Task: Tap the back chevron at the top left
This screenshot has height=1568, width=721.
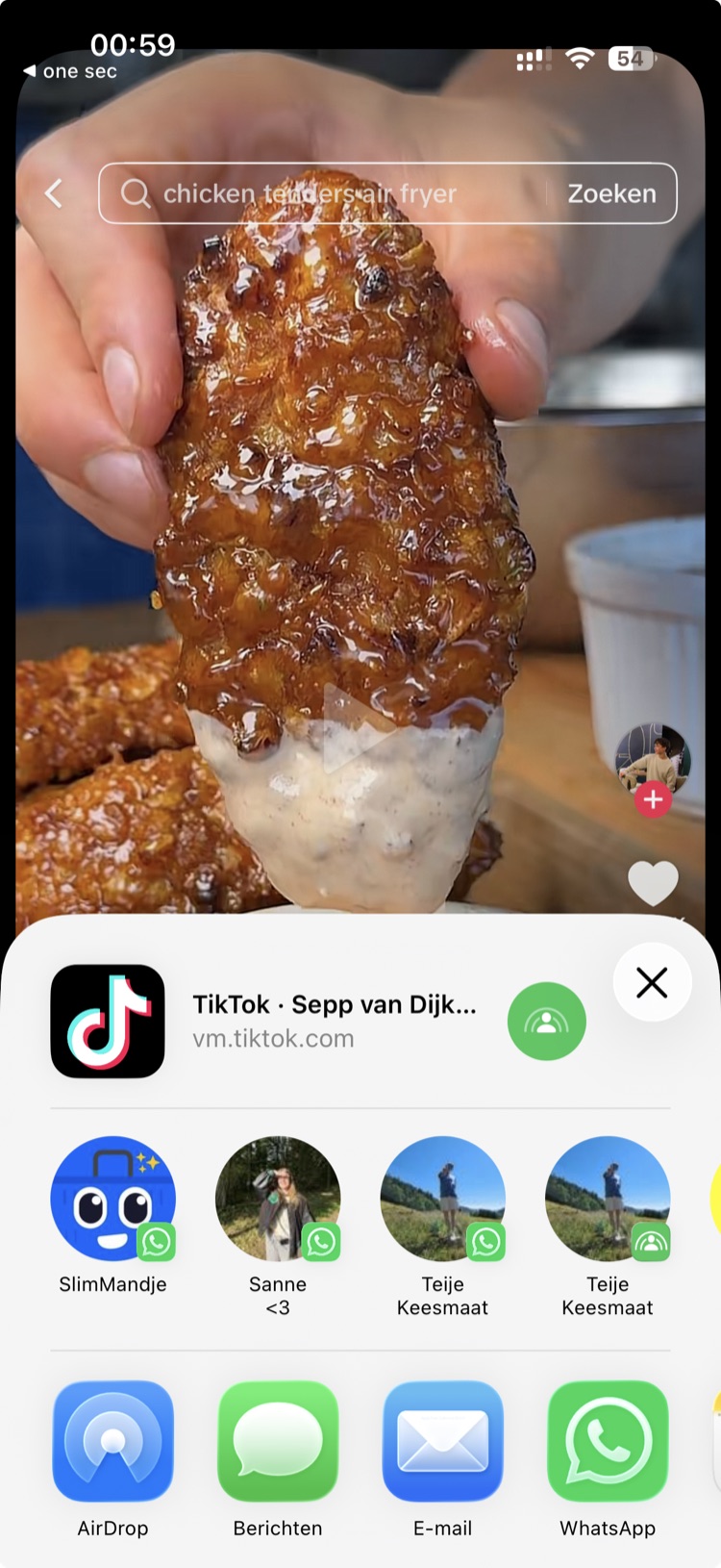Action: (x=53, y=192)
